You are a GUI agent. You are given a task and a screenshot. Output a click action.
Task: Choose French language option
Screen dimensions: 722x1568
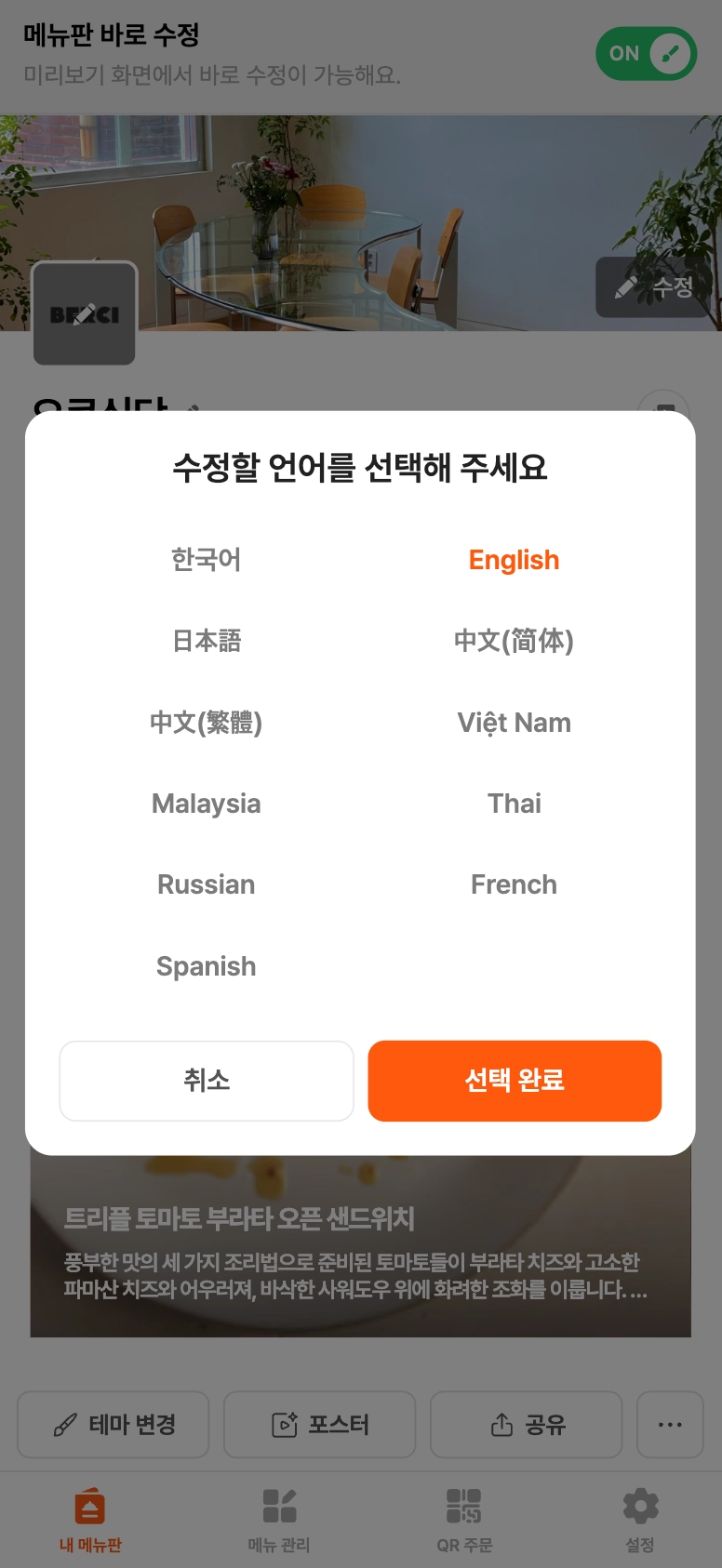(514, 884)
